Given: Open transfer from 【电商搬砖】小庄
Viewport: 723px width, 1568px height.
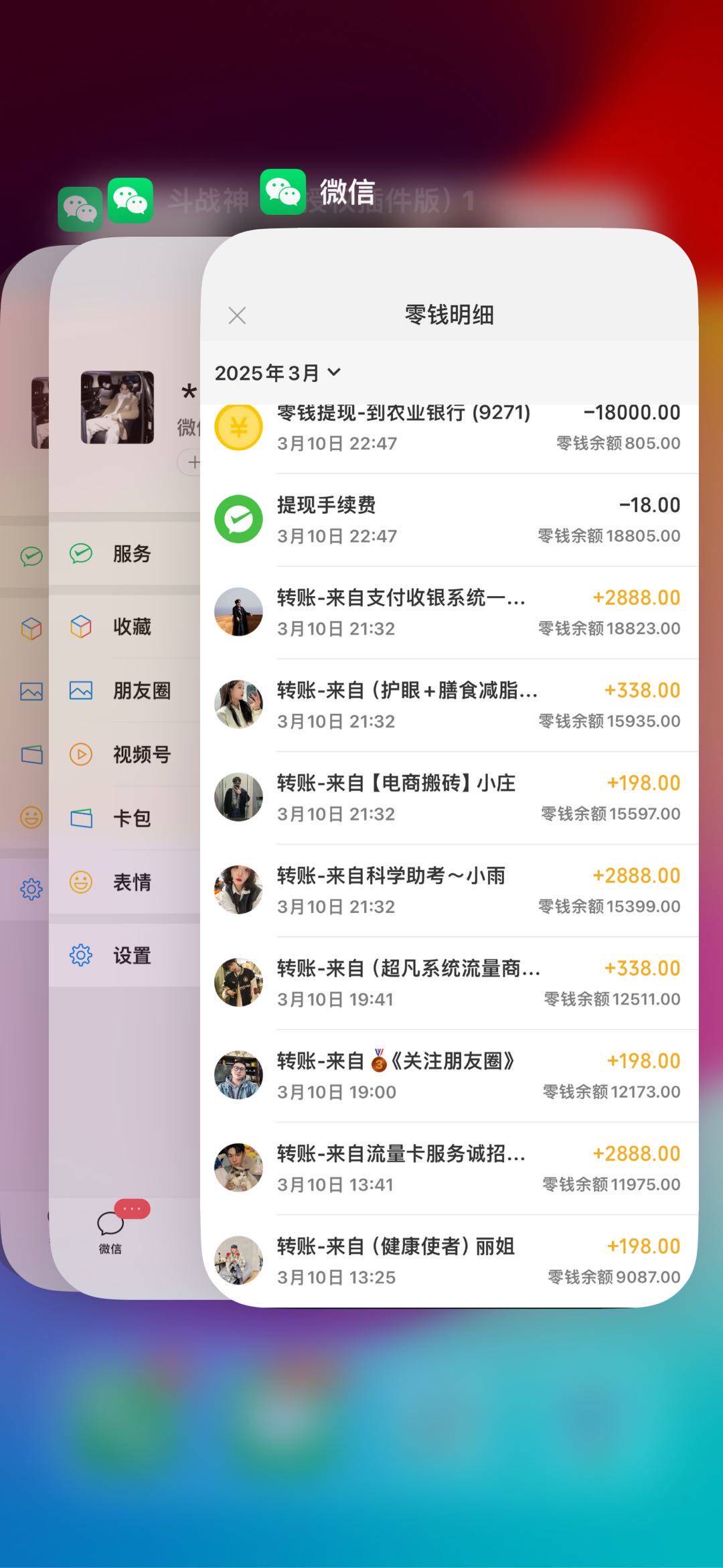Looking at the screenshot, I should [x=449, y=798].
